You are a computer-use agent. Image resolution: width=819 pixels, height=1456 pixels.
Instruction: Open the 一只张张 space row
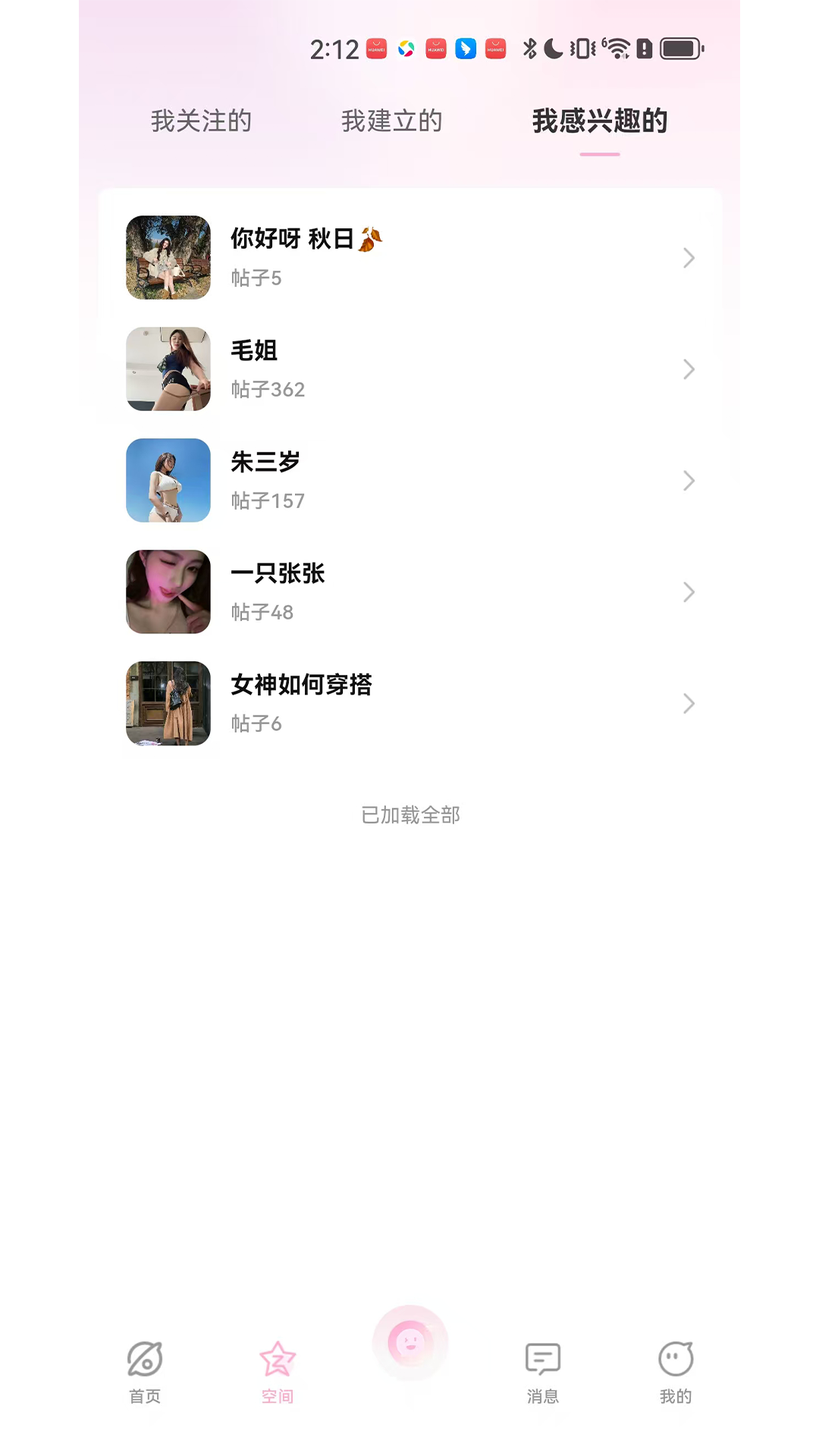point(409,592)
